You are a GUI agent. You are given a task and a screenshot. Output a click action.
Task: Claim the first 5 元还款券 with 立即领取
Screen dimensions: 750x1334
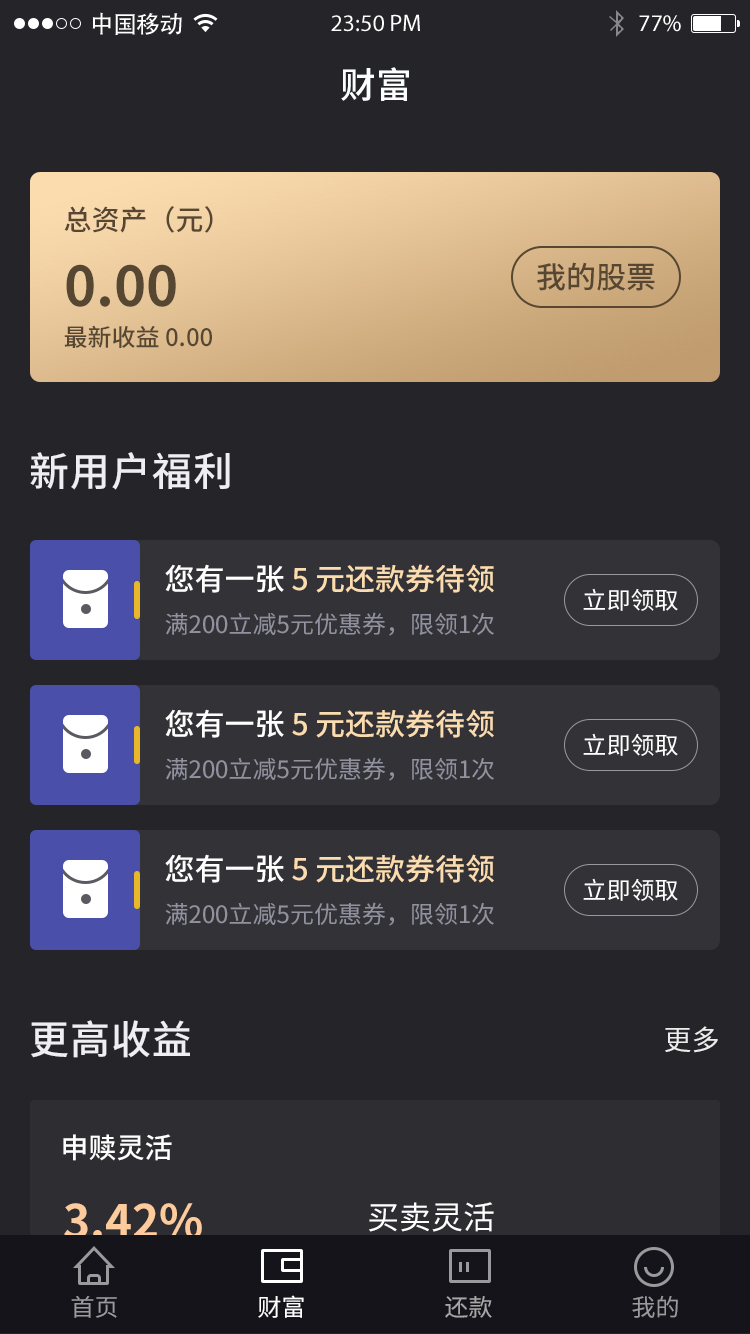click(630, 600)
